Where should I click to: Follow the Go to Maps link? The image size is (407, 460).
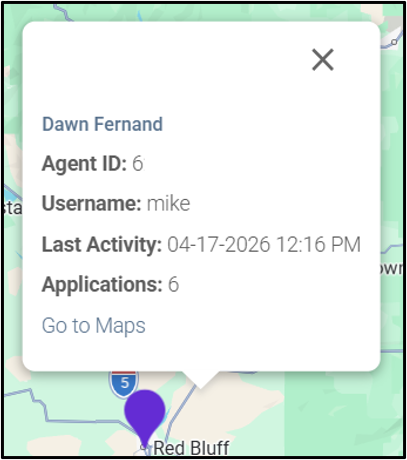point(94,326)
